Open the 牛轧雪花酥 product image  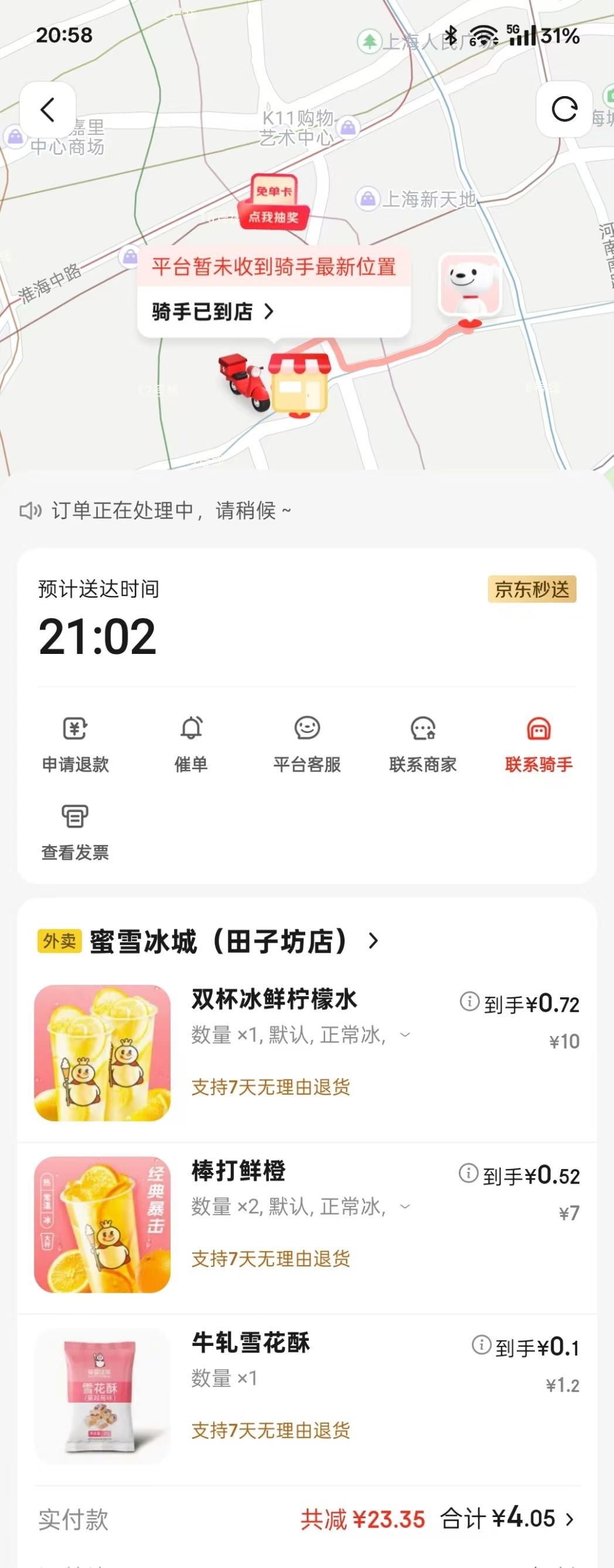point(102,1396)
